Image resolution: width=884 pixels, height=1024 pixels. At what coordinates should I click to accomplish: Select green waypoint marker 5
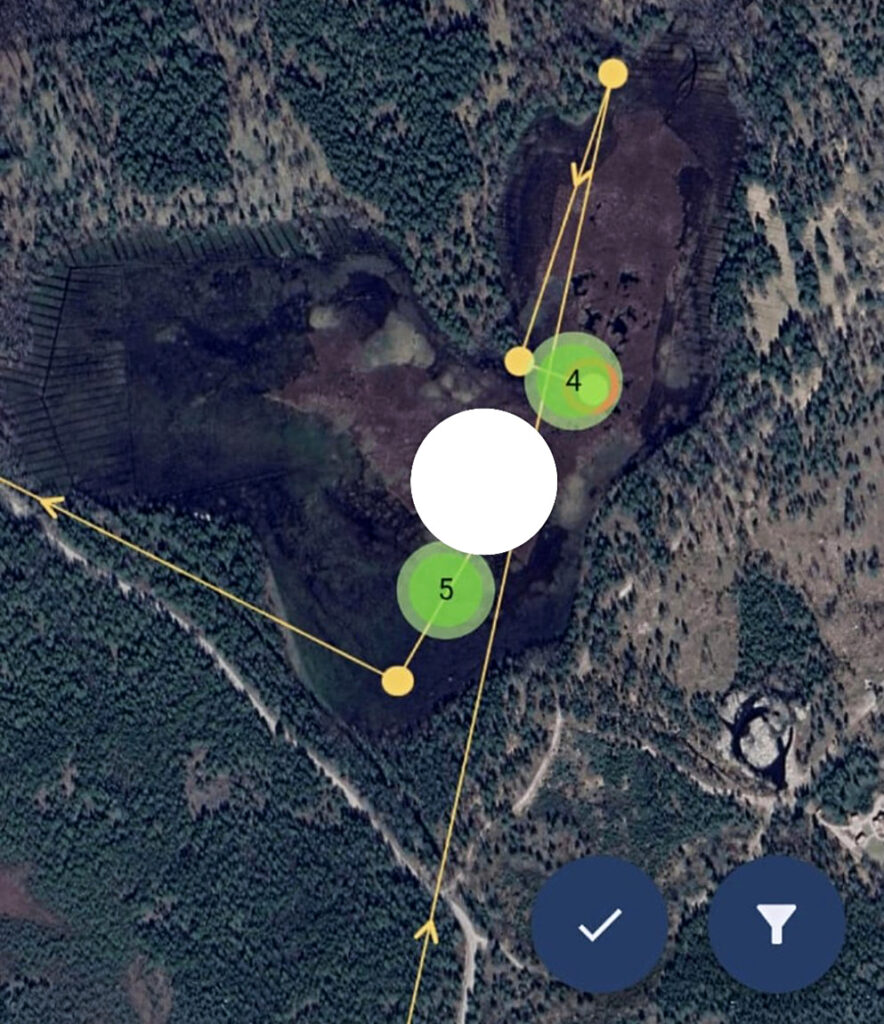446,590
